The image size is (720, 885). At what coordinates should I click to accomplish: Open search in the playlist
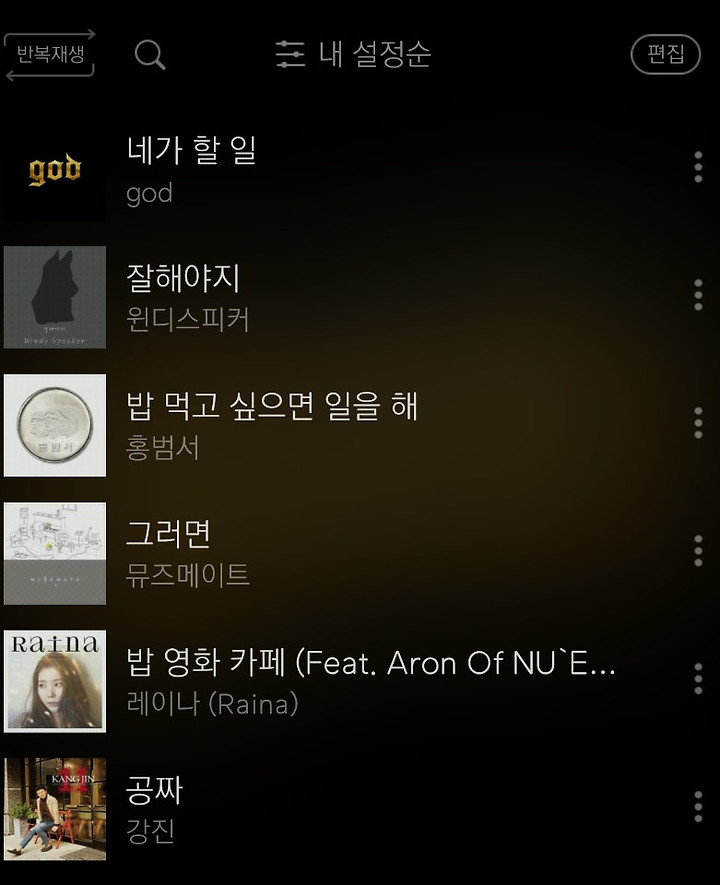150,55
